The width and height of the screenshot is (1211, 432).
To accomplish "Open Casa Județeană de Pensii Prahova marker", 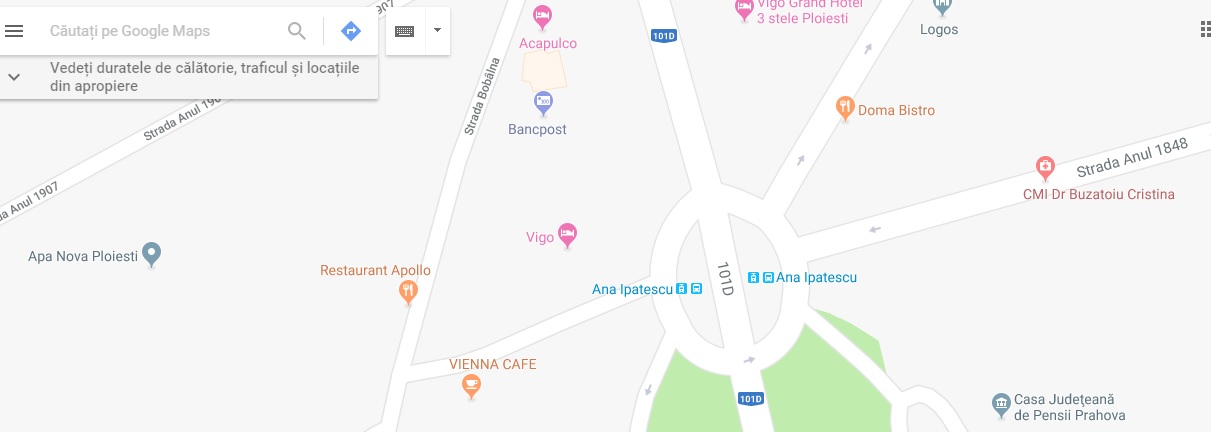I will pyautogui.click(x=1000, y=404).
